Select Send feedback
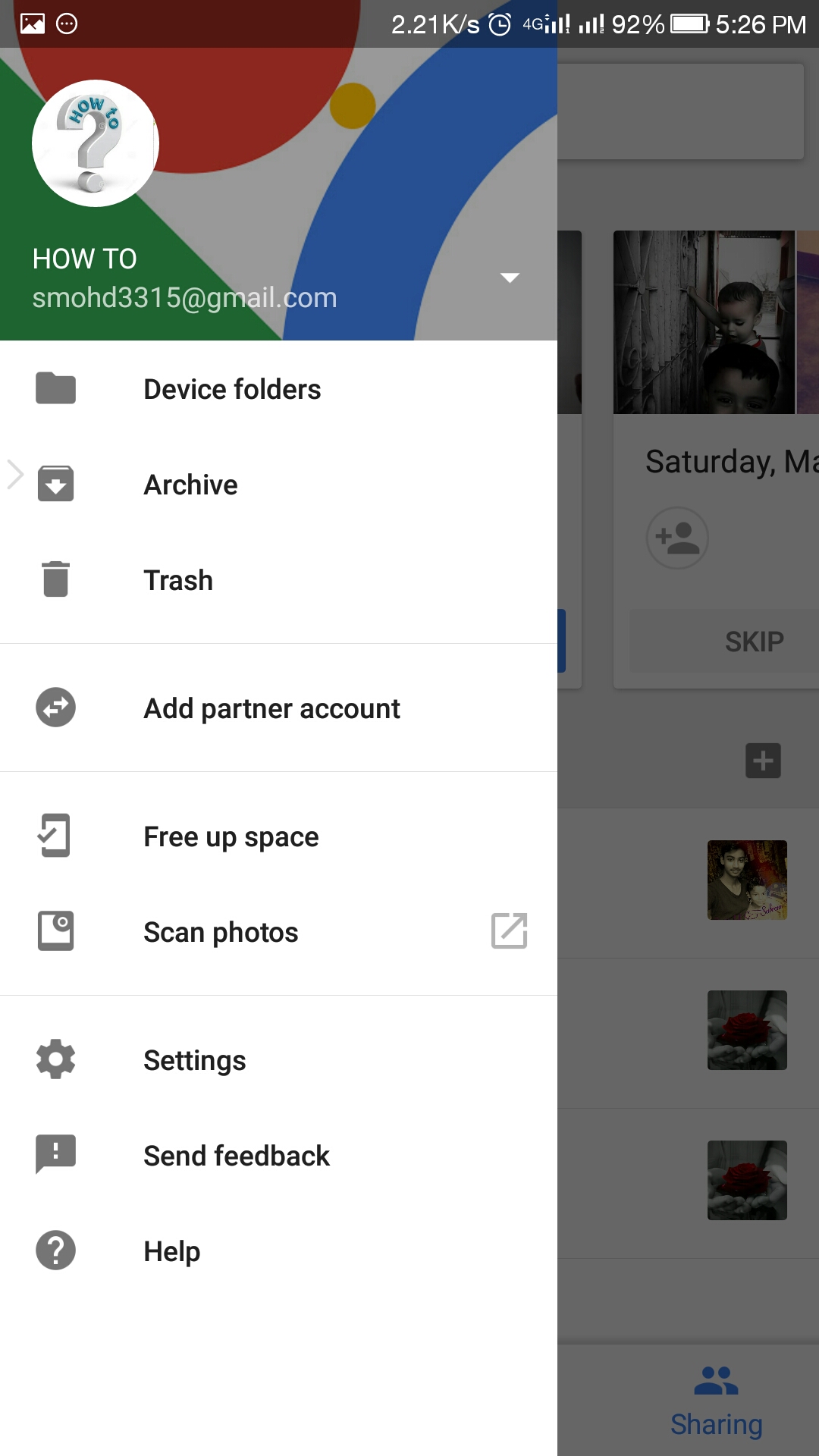This screenshot has height=1456, width=819. (x=236, y=1156)
